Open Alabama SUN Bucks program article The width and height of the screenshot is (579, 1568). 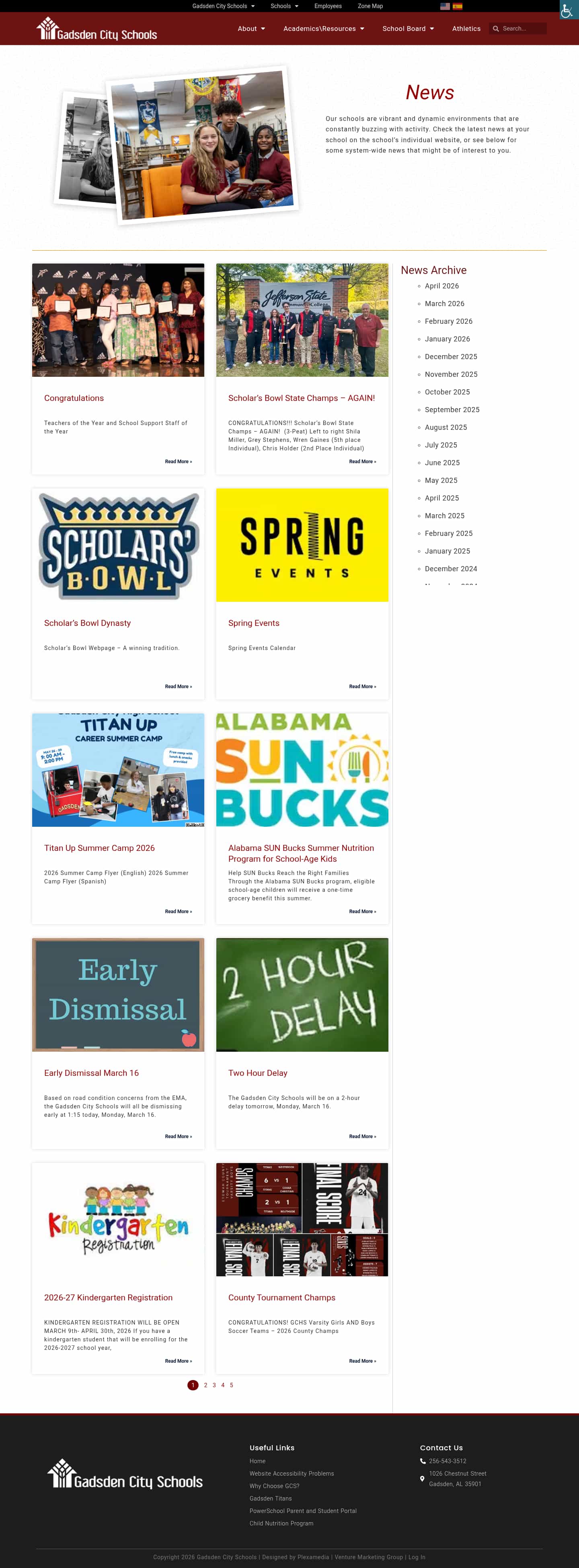(301, 853)
